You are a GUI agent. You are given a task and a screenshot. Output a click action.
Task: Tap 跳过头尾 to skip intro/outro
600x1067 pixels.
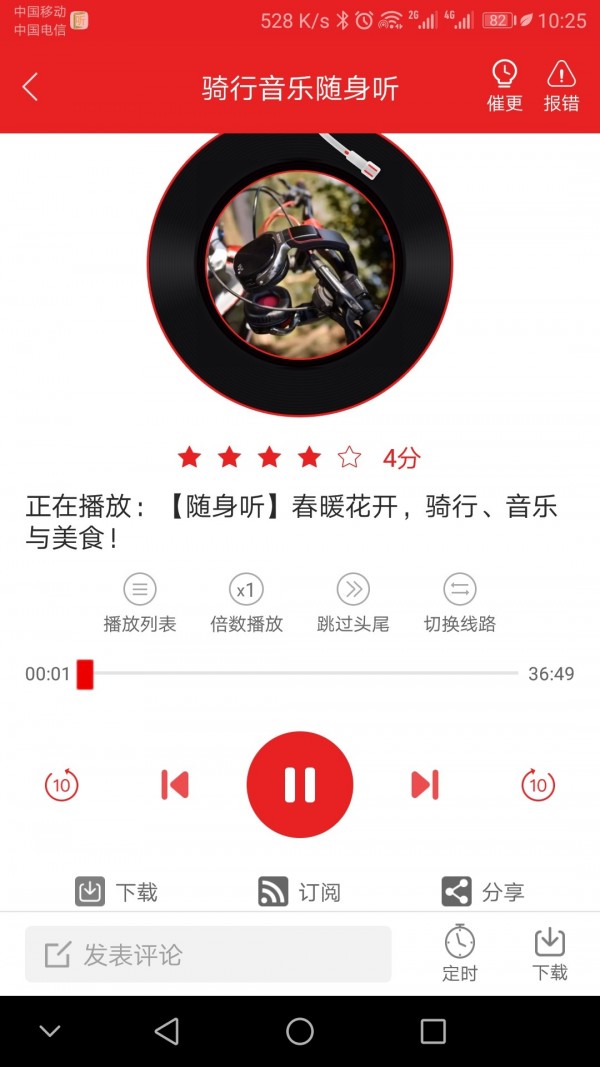click(x=353, y=603)
